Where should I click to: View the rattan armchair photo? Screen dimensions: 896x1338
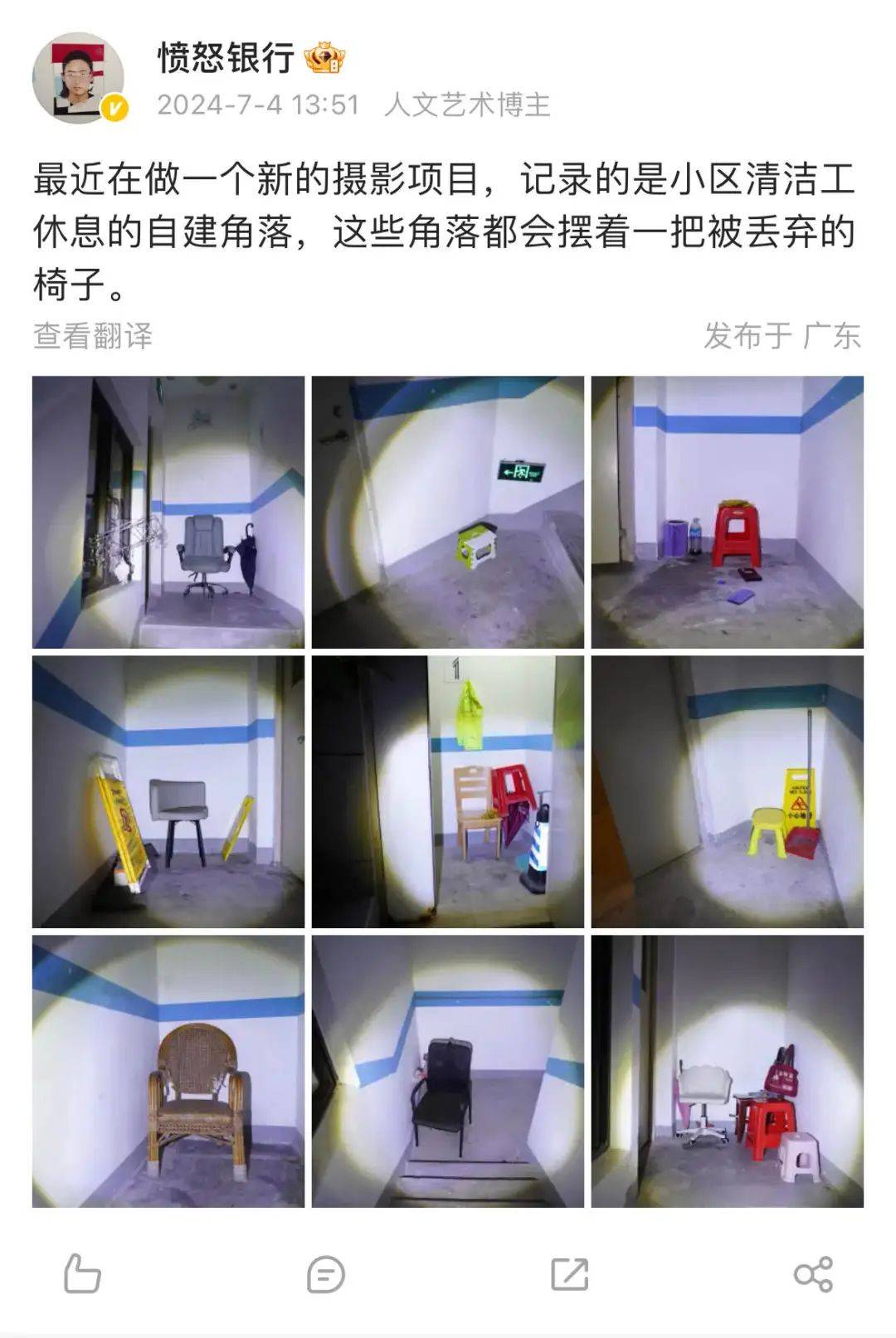(x=168, y=1071)
